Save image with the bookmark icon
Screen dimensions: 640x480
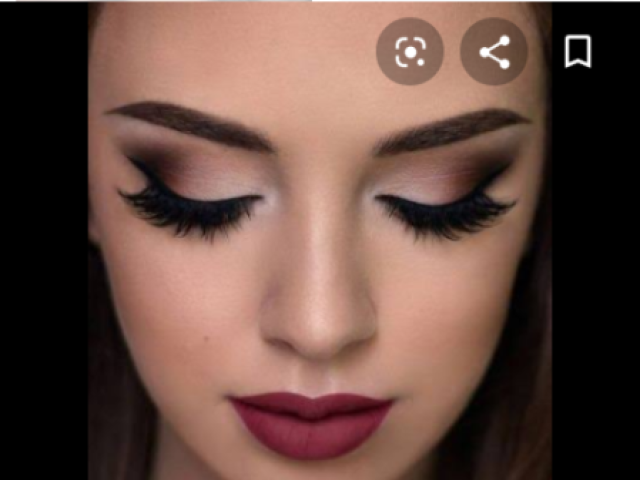577,51
